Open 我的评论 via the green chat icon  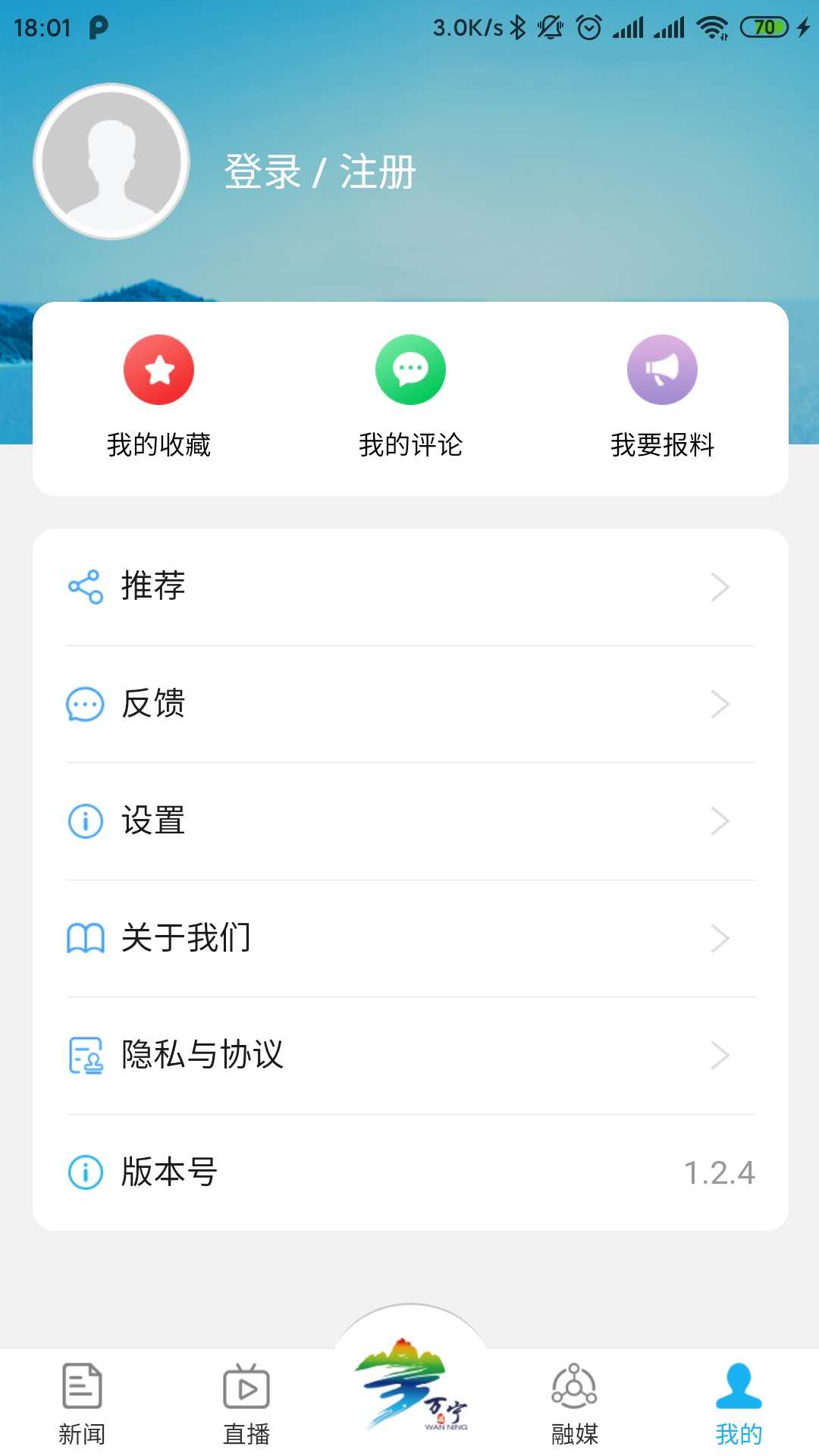point(409,369)
